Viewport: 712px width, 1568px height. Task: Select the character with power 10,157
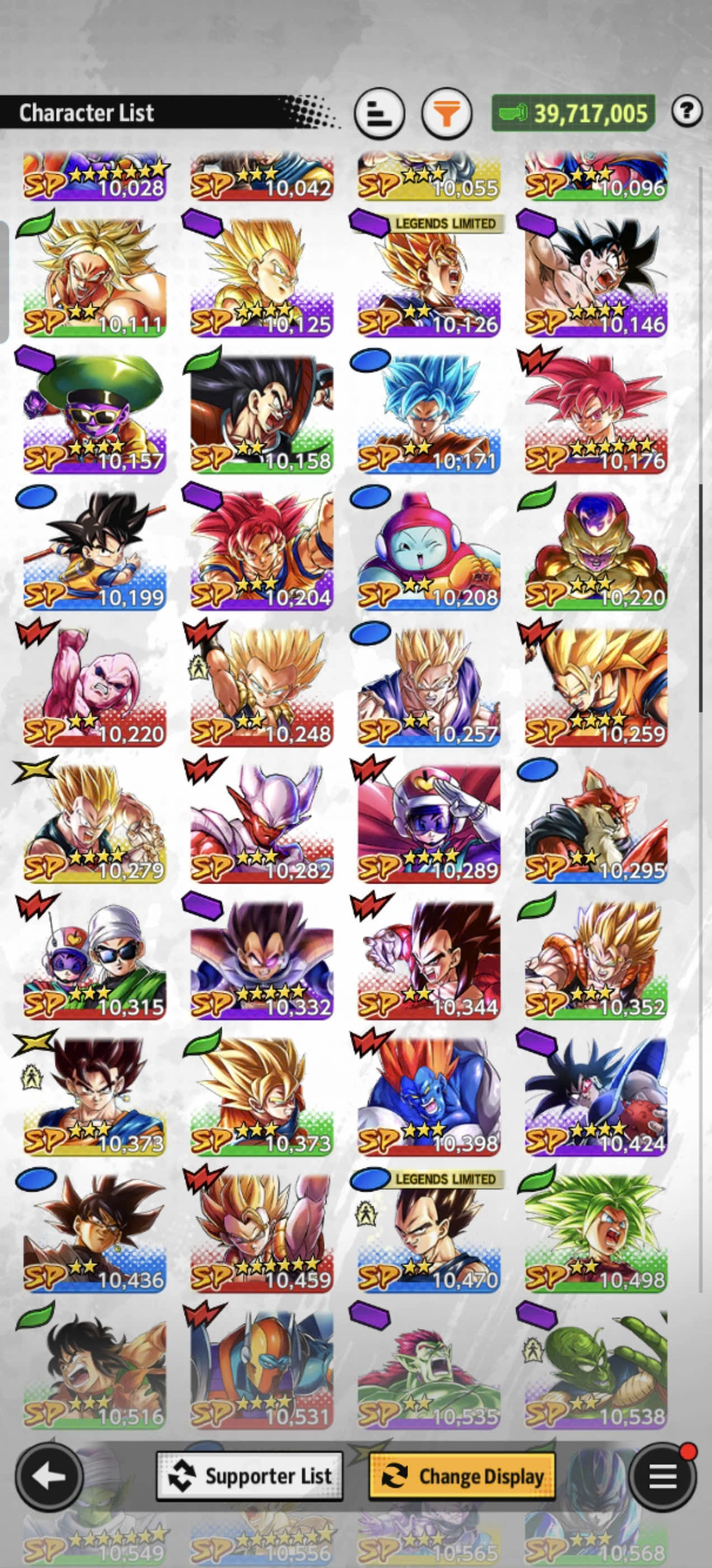coord(95,414)
